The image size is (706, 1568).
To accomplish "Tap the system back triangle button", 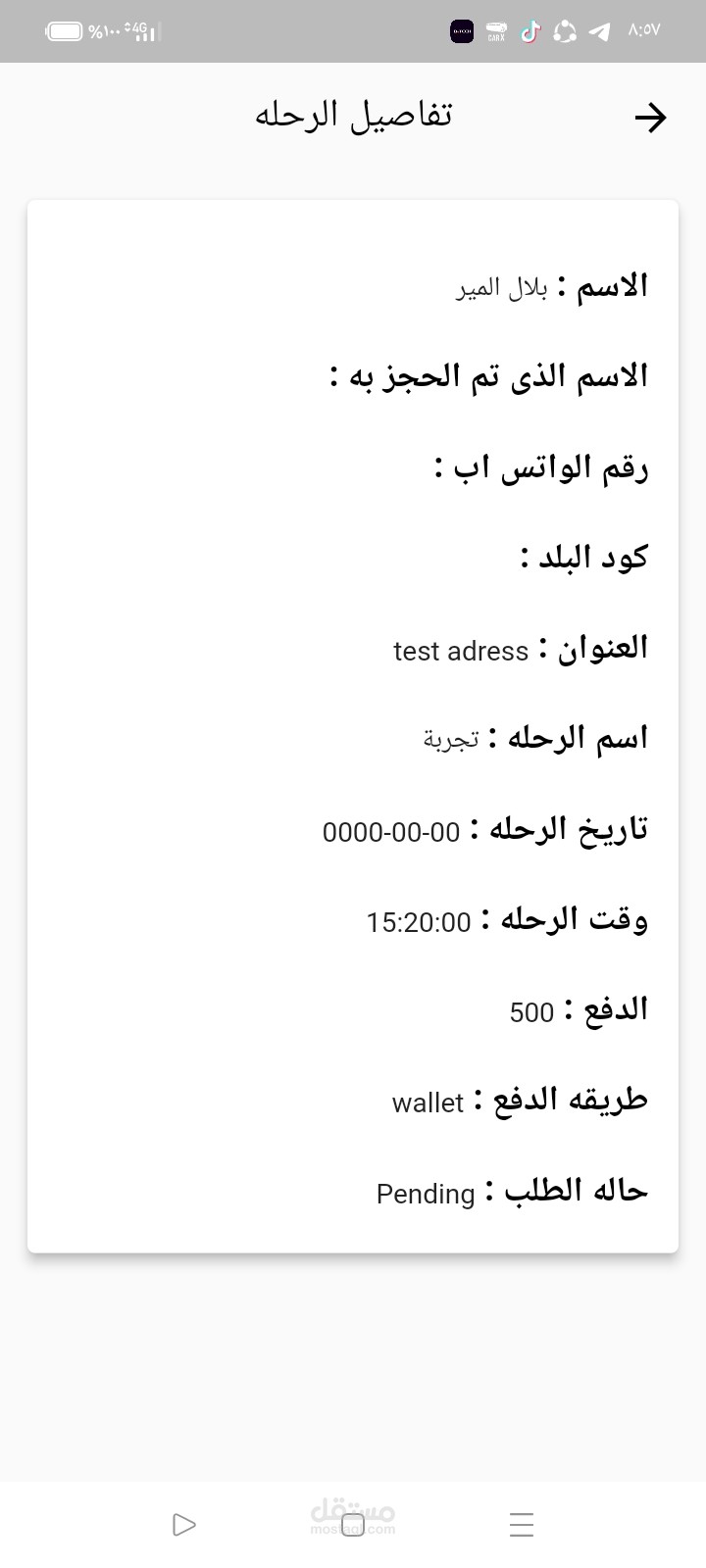I will click(183, 1525).
